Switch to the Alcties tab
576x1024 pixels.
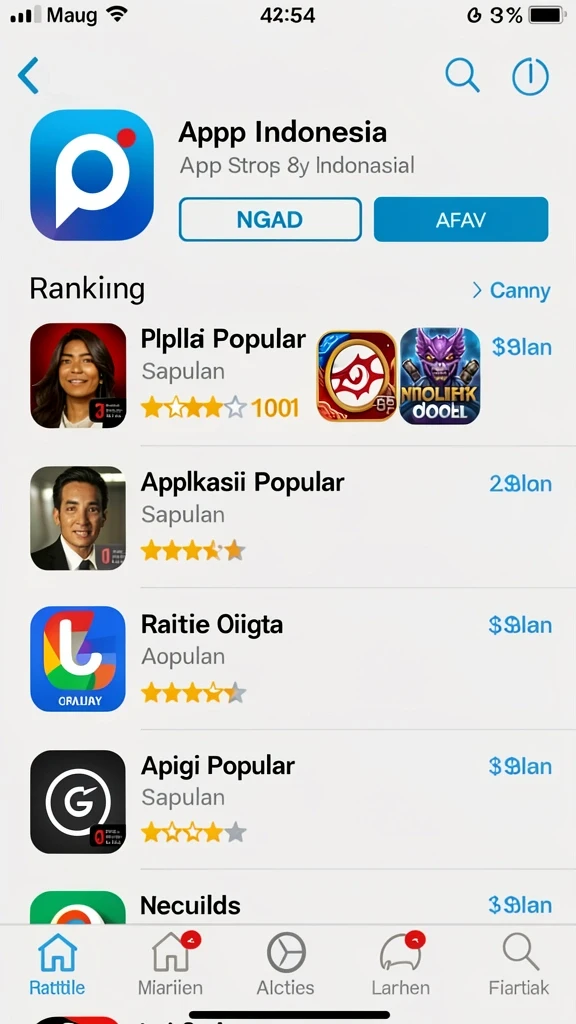pos(285,965)
